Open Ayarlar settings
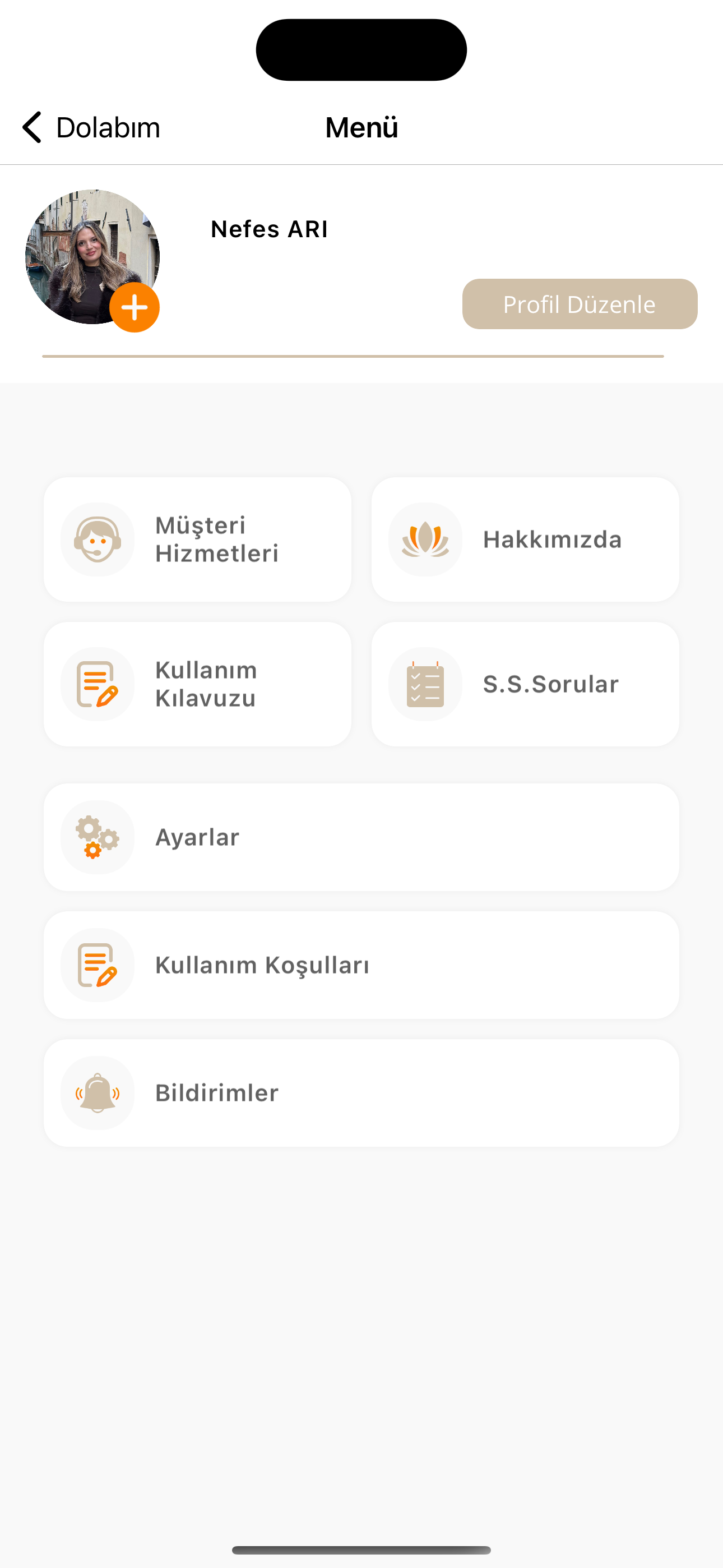Viewport: 723px width, 1568px height. click(x=361, y=837)
